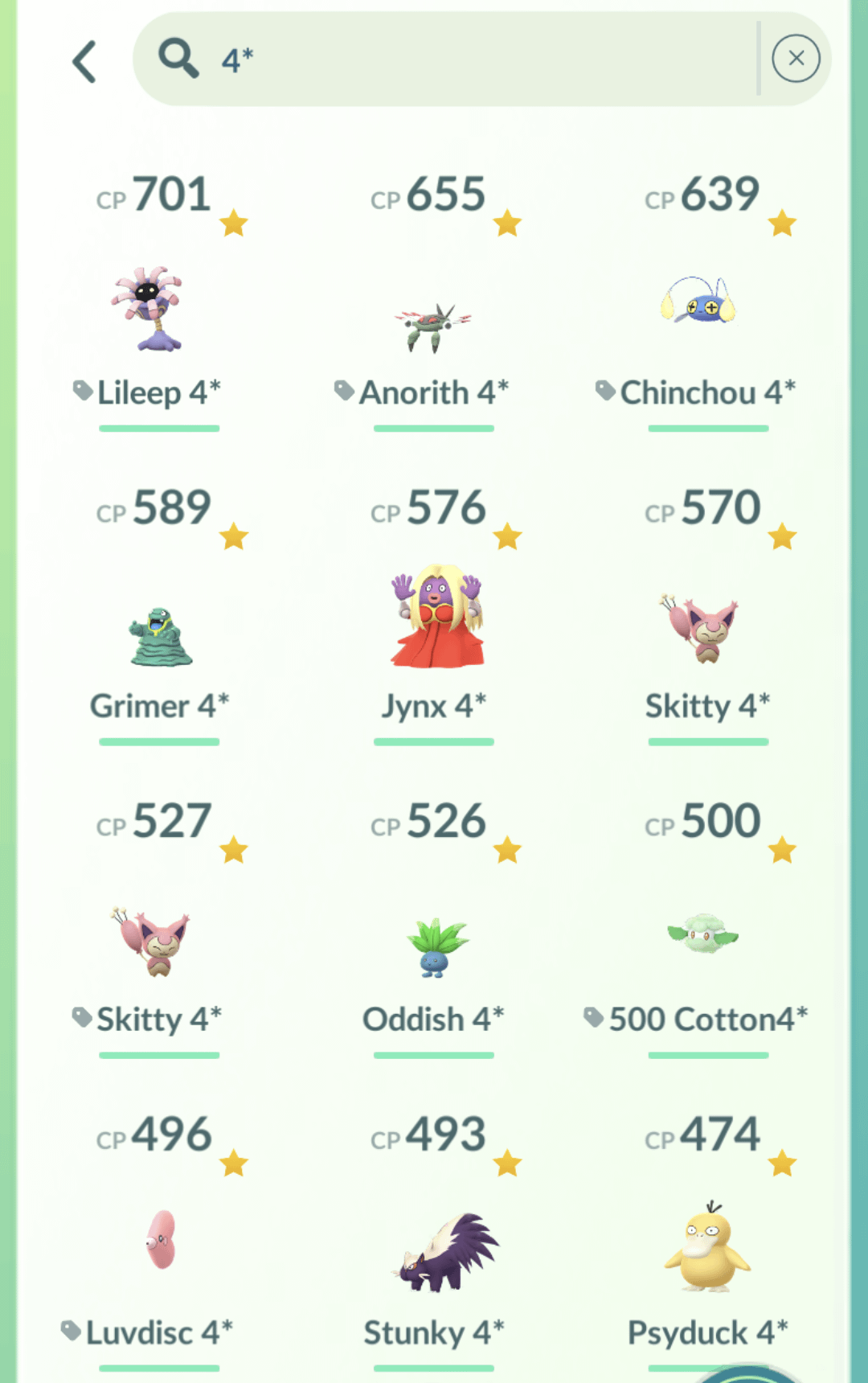Go back from the search results

point(85,61)
